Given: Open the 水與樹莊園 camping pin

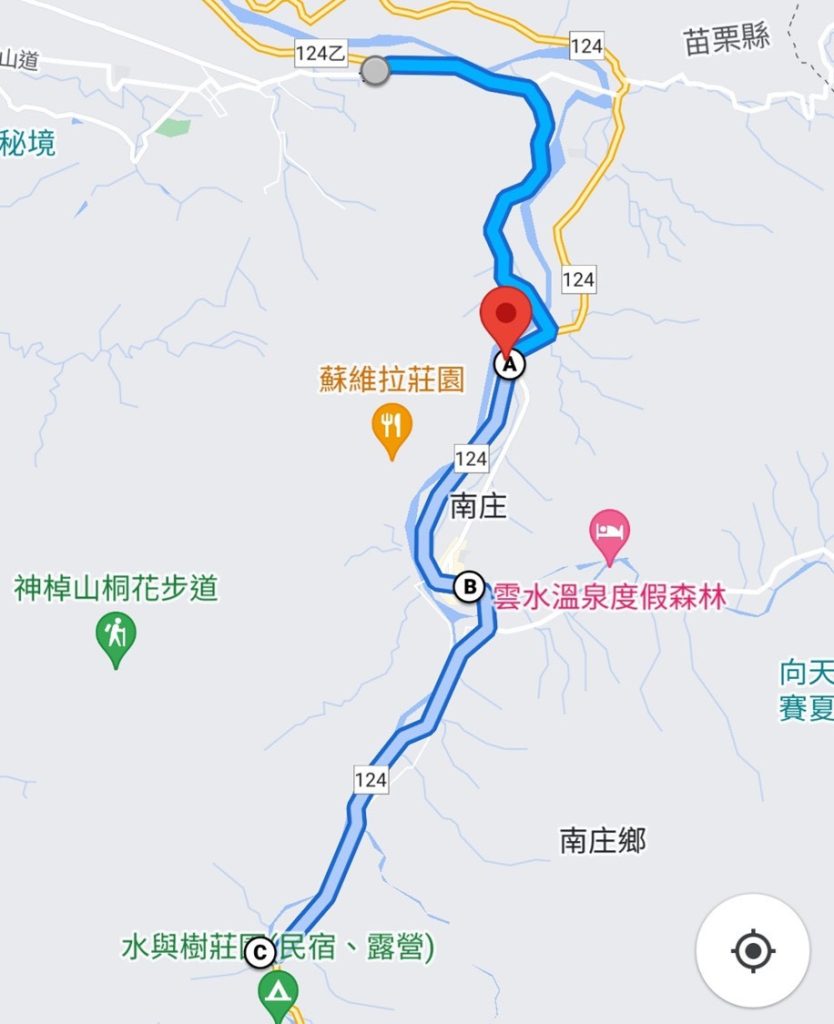Looking at the screenshot, I should pos(278,993).
